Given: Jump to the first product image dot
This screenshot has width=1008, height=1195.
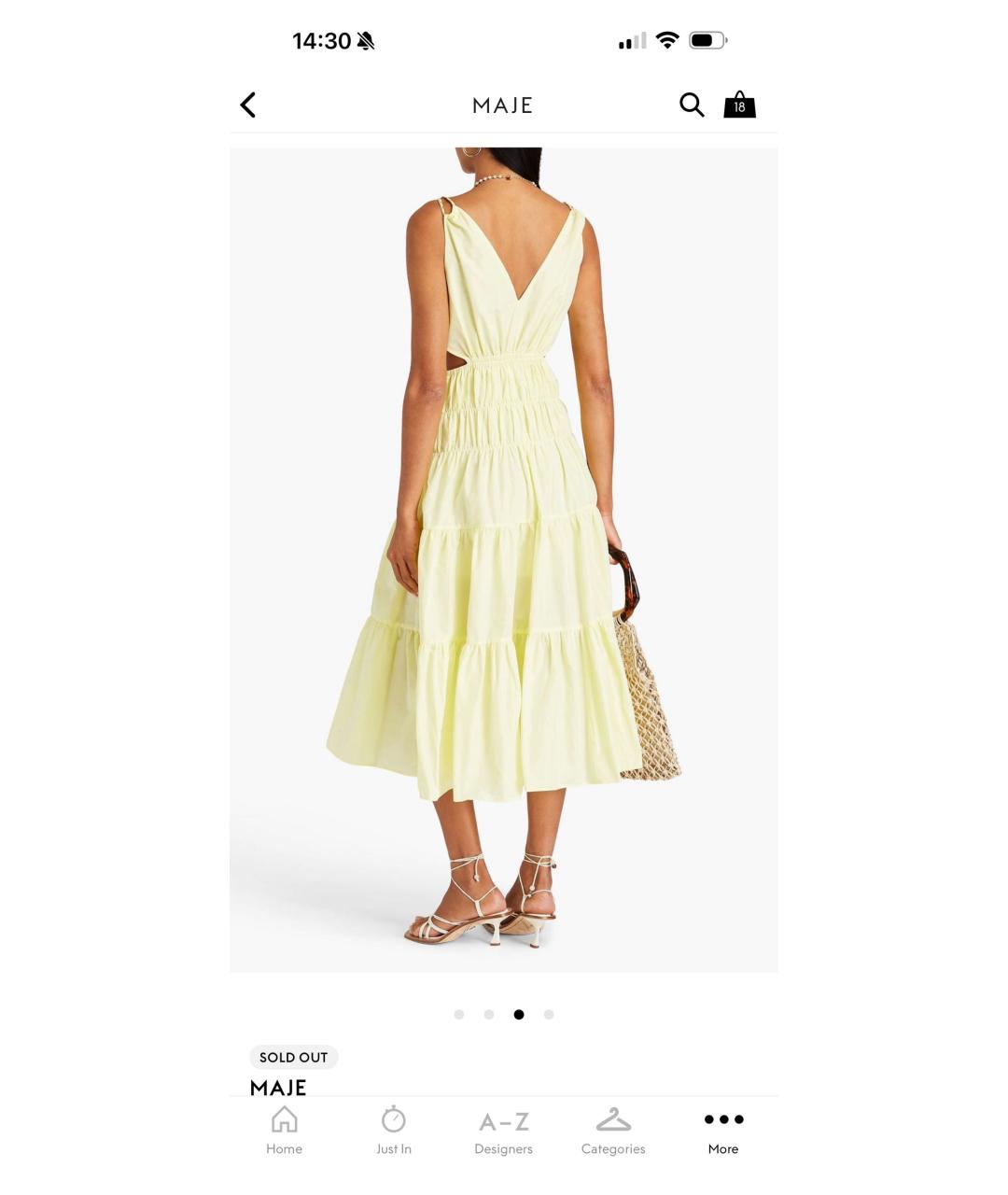Looking at the screenshot, I should coord(459,1015).
